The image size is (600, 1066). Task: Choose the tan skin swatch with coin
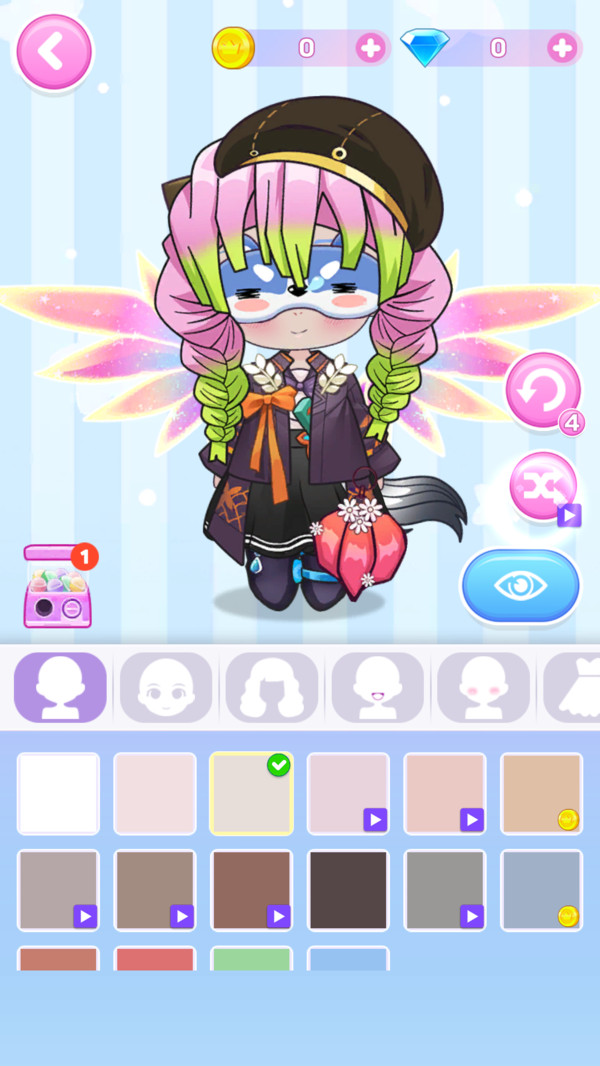click(x=542, y=793)
